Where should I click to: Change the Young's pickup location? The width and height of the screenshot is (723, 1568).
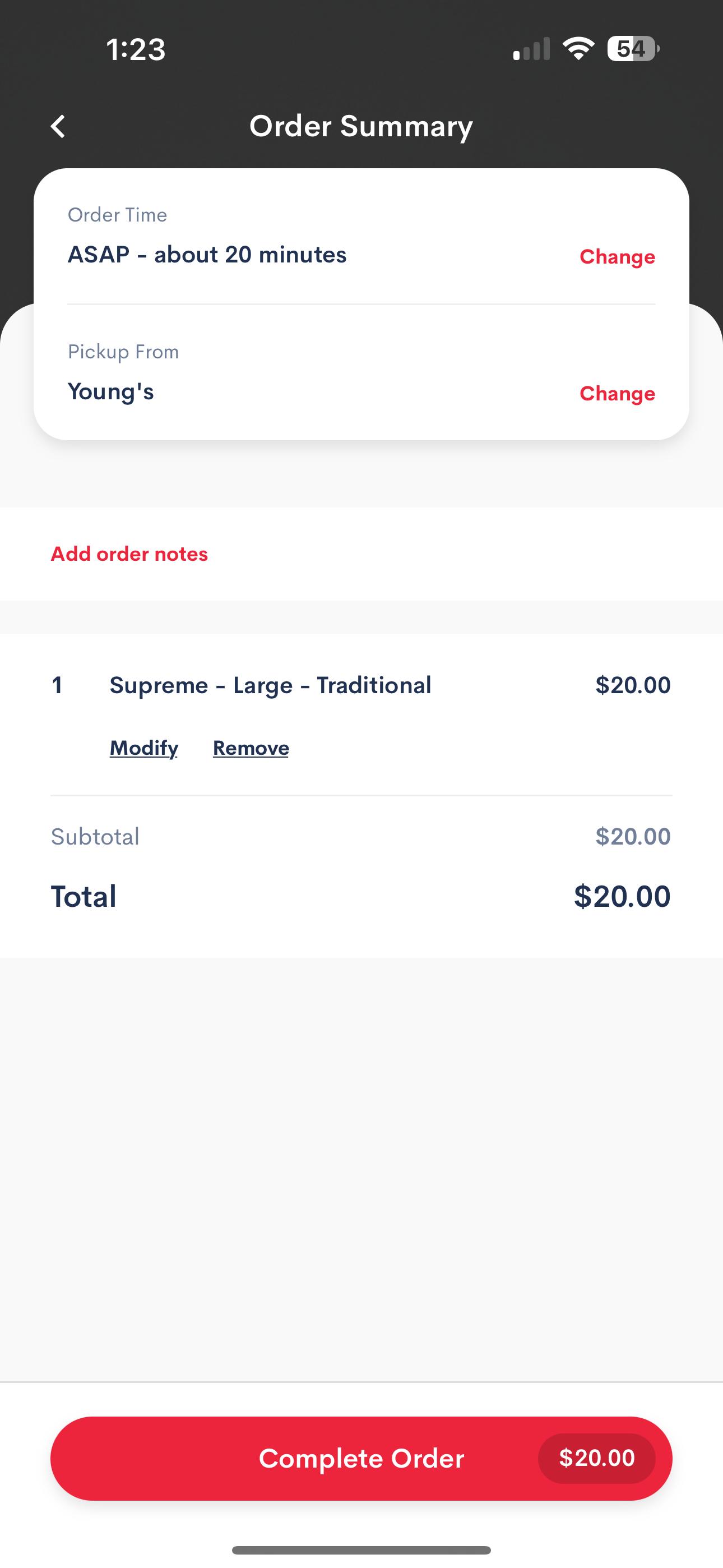point(617,394)
